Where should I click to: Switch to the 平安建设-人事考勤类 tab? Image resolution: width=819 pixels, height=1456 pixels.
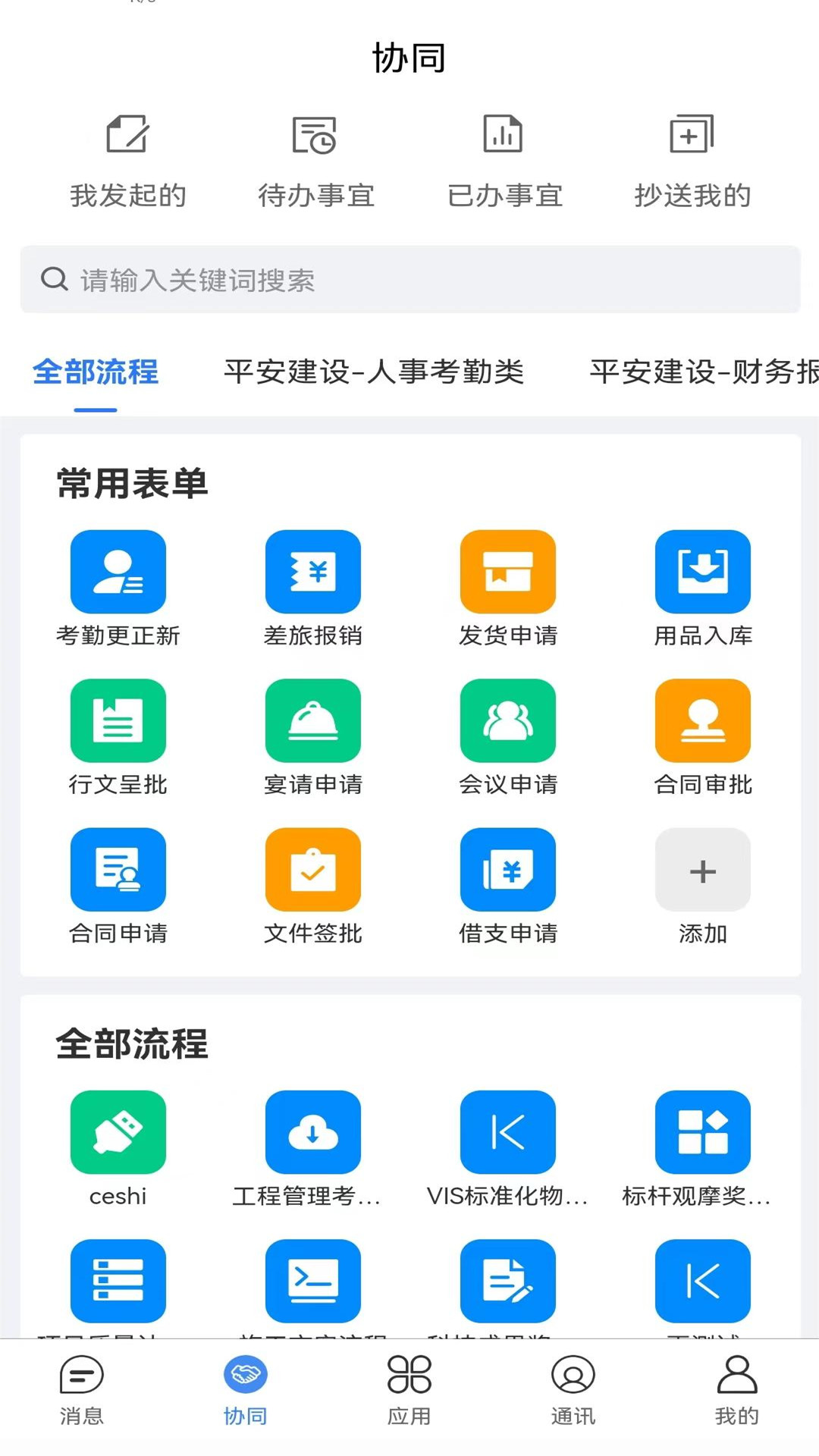coord(372,373)
